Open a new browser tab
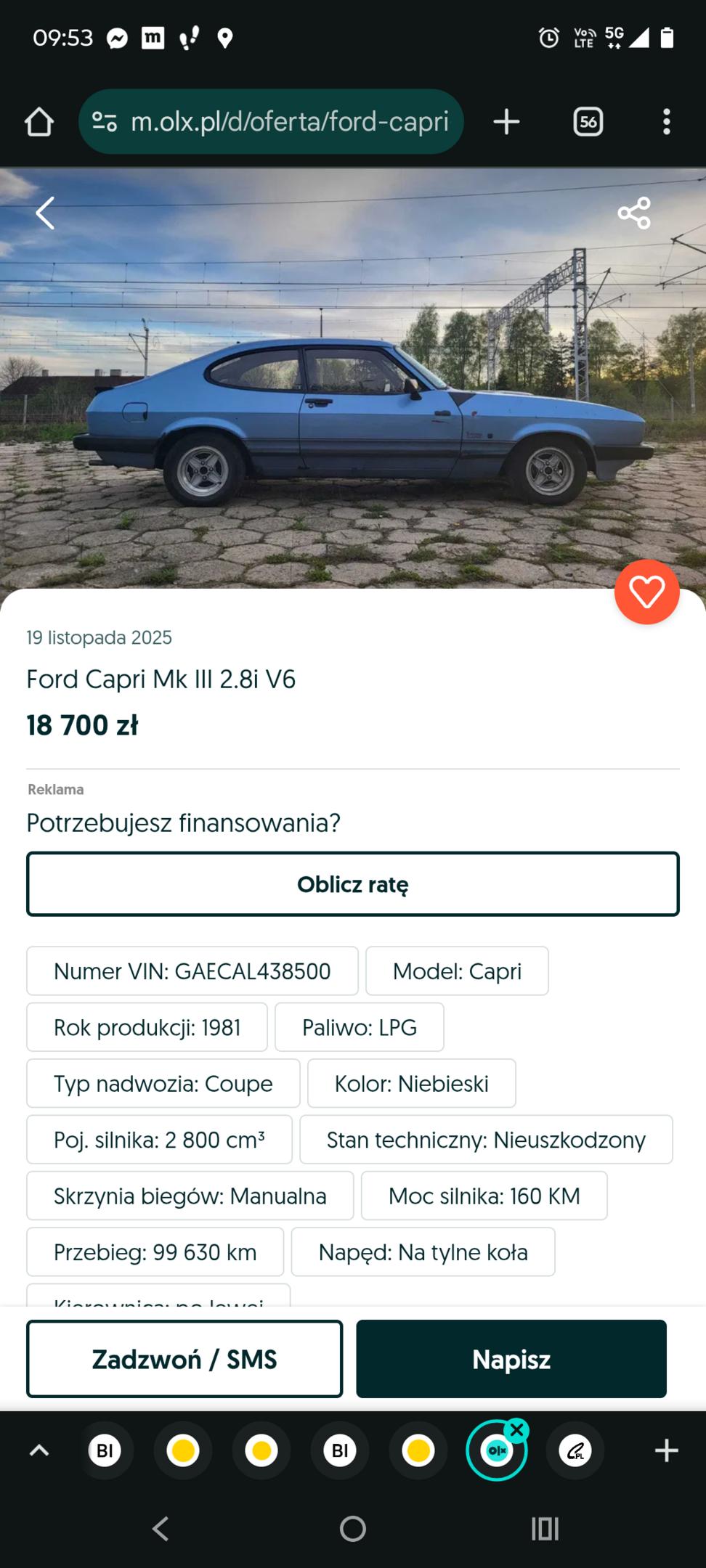Screen dimensions: 706x1568 click(x=506, y=122)
